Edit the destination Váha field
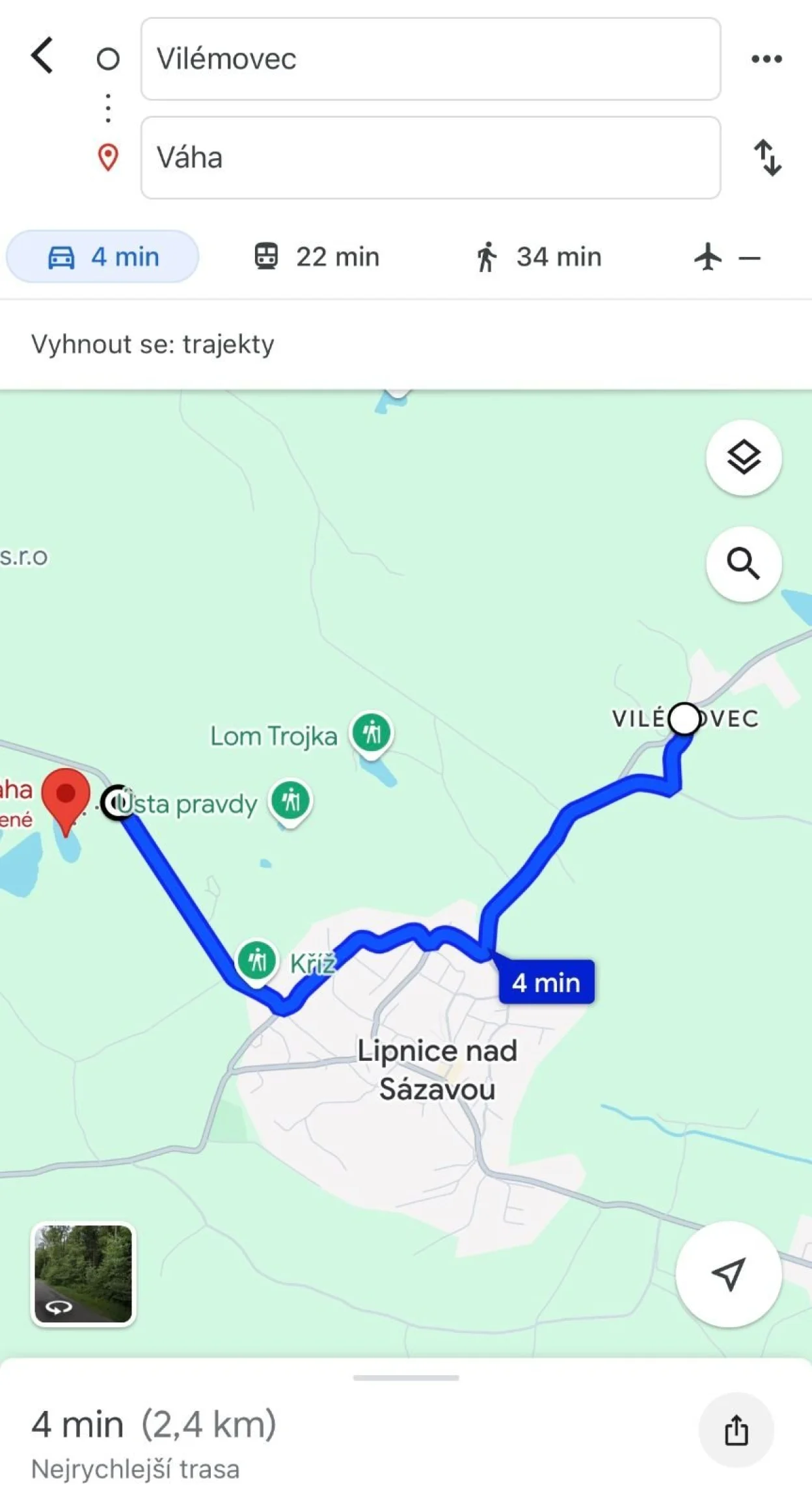Image resolution: width=812 pixels, height=1506 pixels. pyautogui.click(x=430, y=157)
